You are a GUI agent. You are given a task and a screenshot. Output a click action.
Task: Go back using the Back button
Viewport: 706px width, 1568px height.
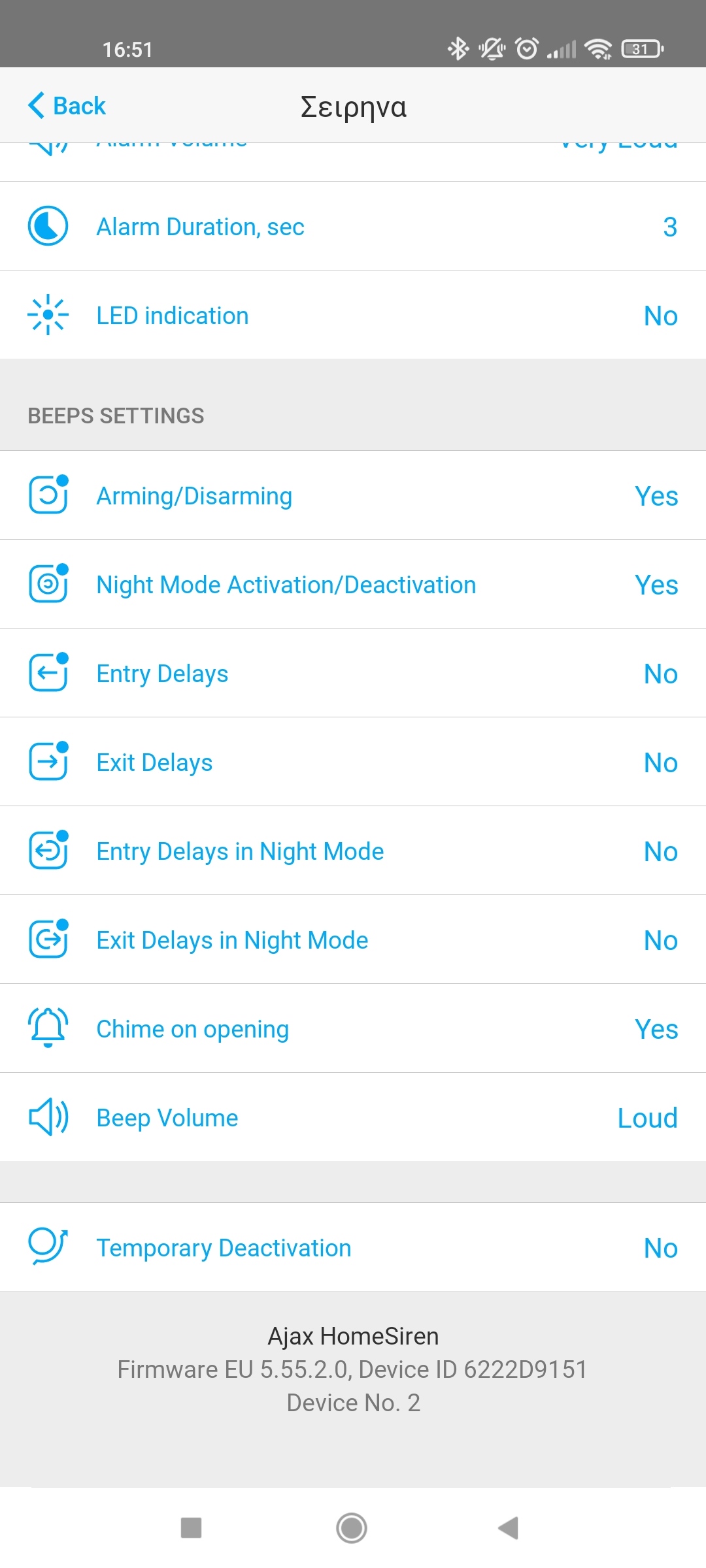click(67, 106)
